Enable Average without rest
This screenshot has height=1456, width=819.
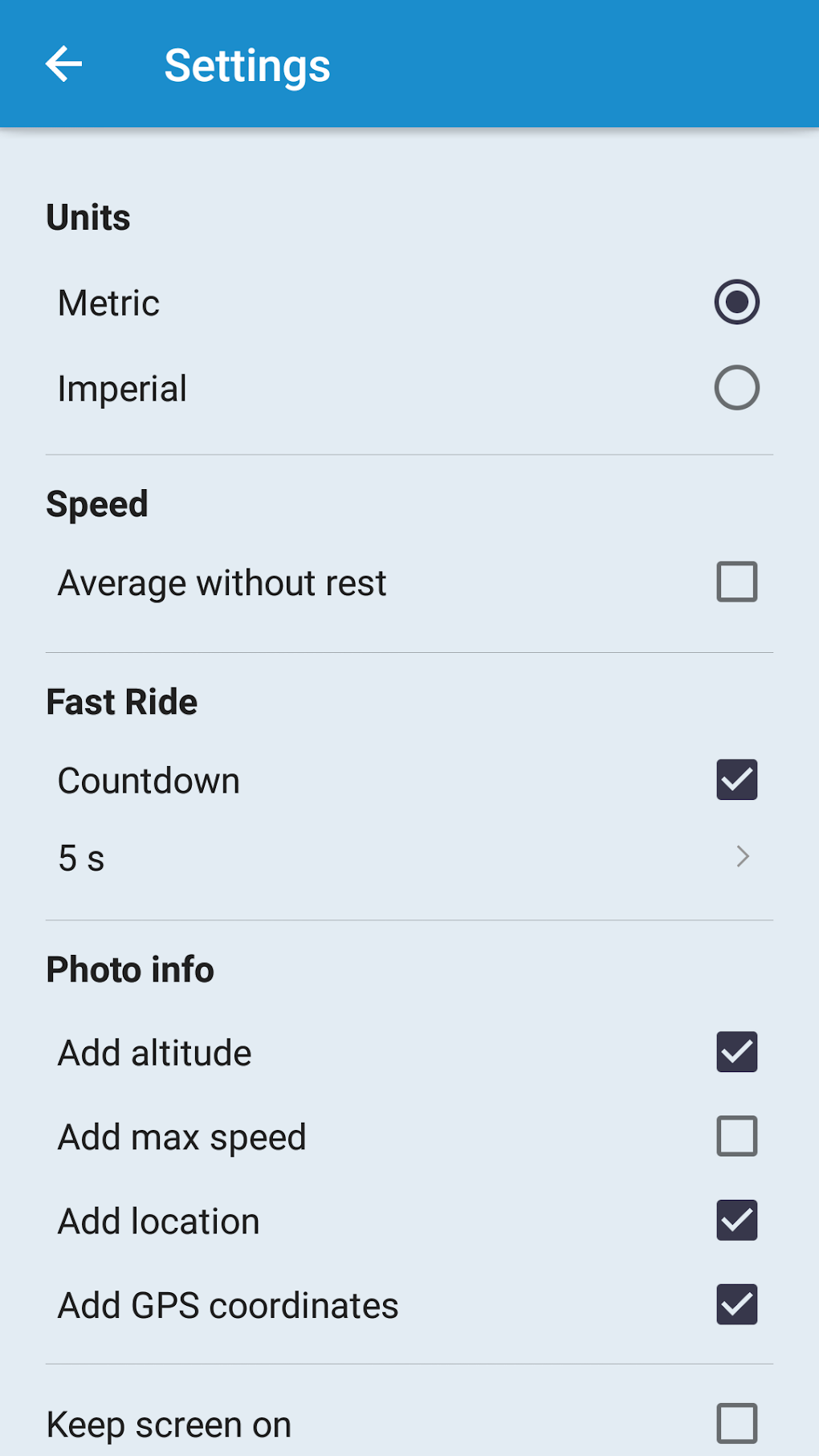click(735, 581)
